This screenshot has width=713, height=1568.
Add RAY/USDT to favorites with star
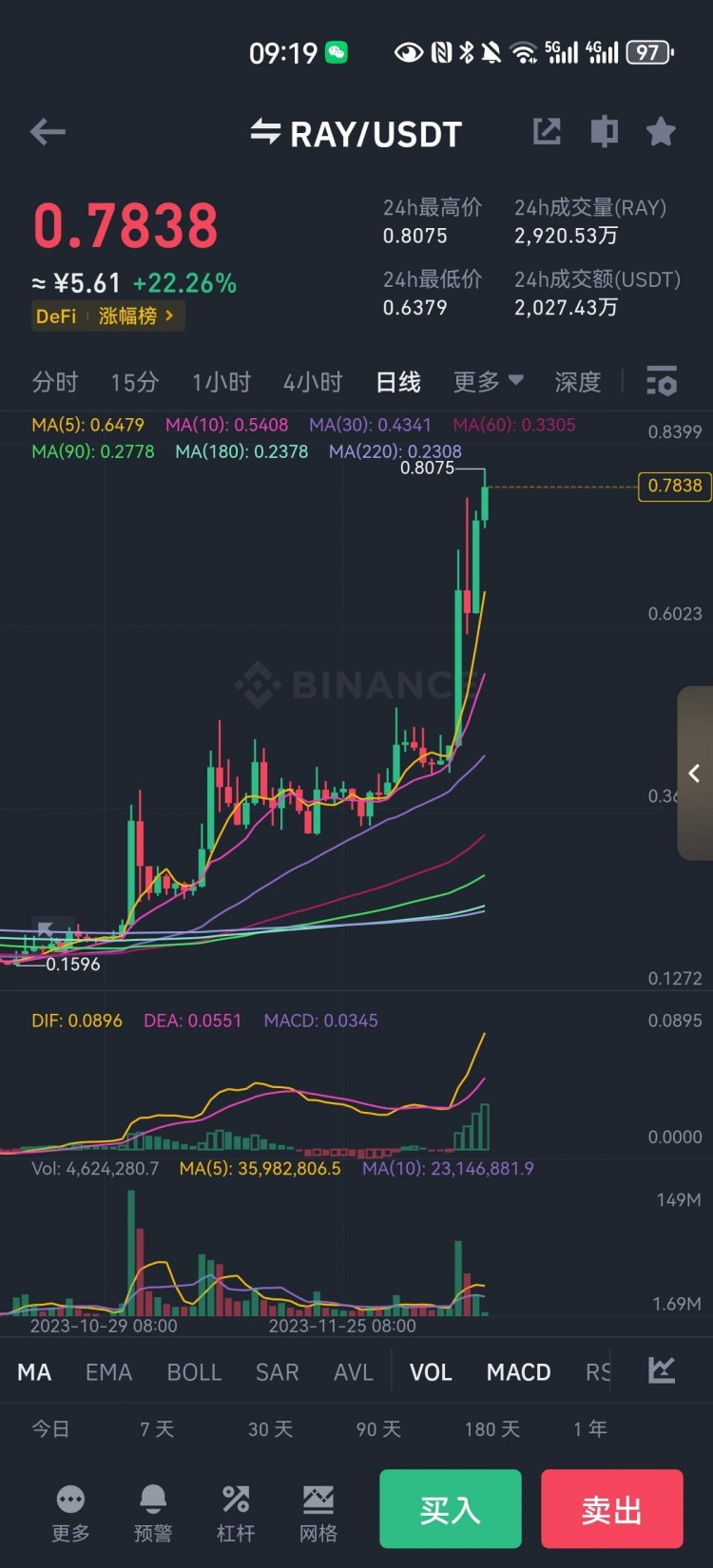[x=661, y=131]
